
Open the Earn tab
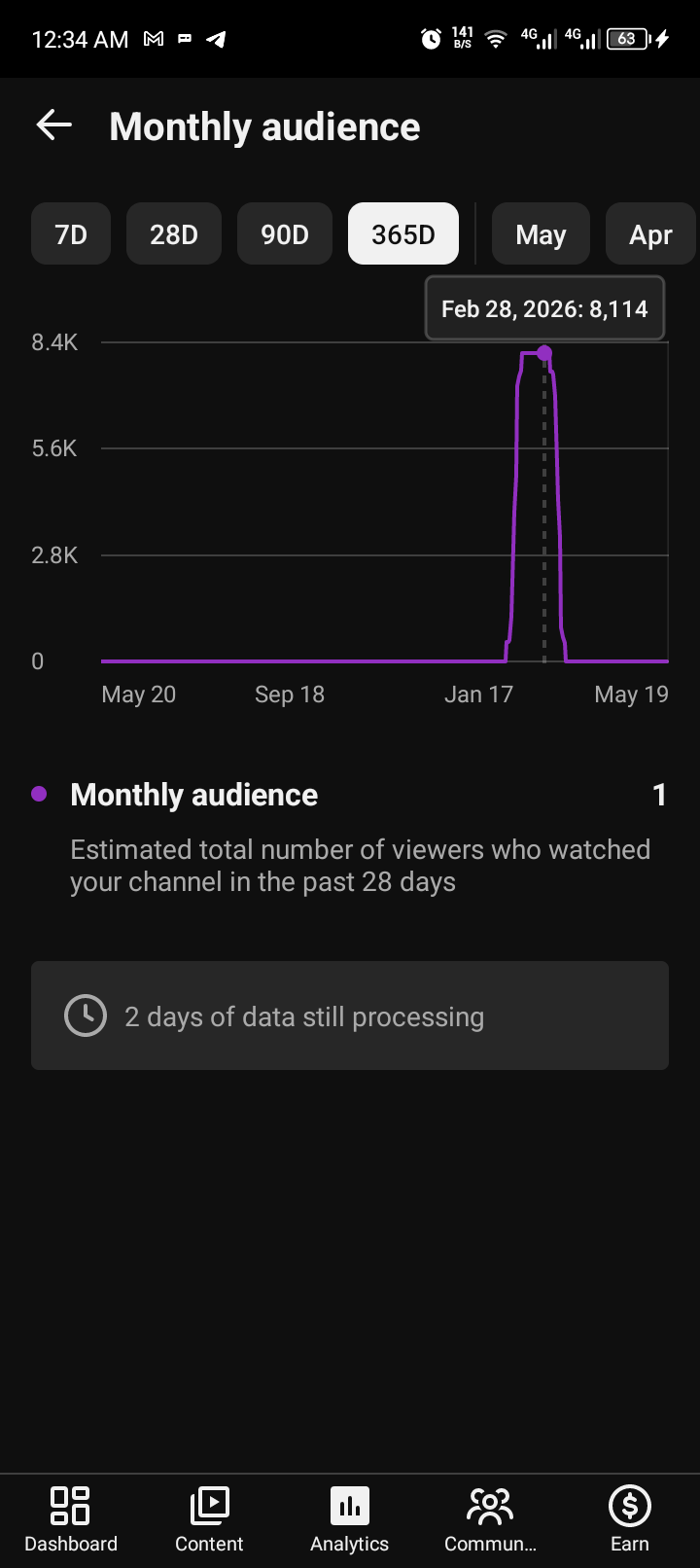(x=630, y=1520)
